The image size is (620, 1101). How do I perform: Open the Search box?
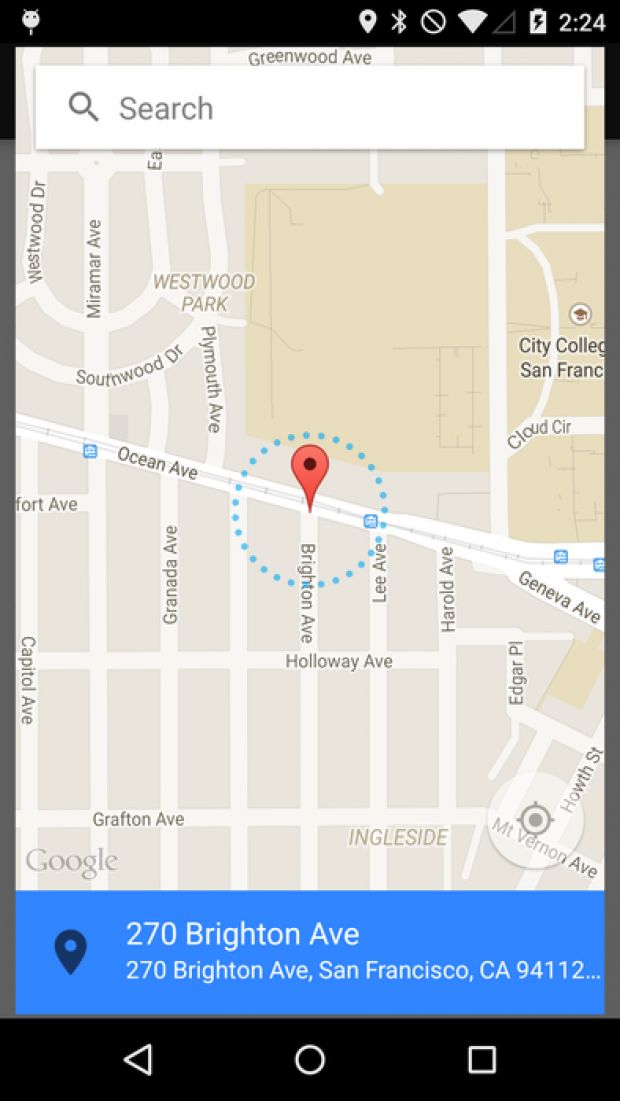pyautogui.click(x=310, y=108)
